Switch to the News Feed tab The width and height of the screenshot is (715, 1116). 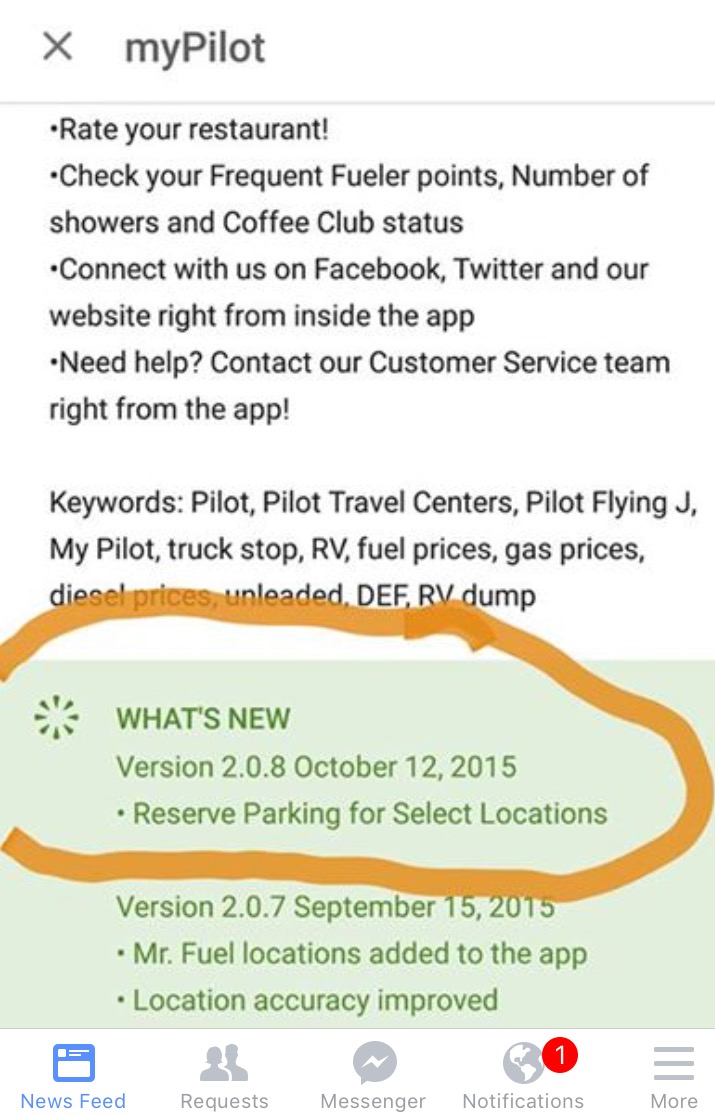(73, 1075)
